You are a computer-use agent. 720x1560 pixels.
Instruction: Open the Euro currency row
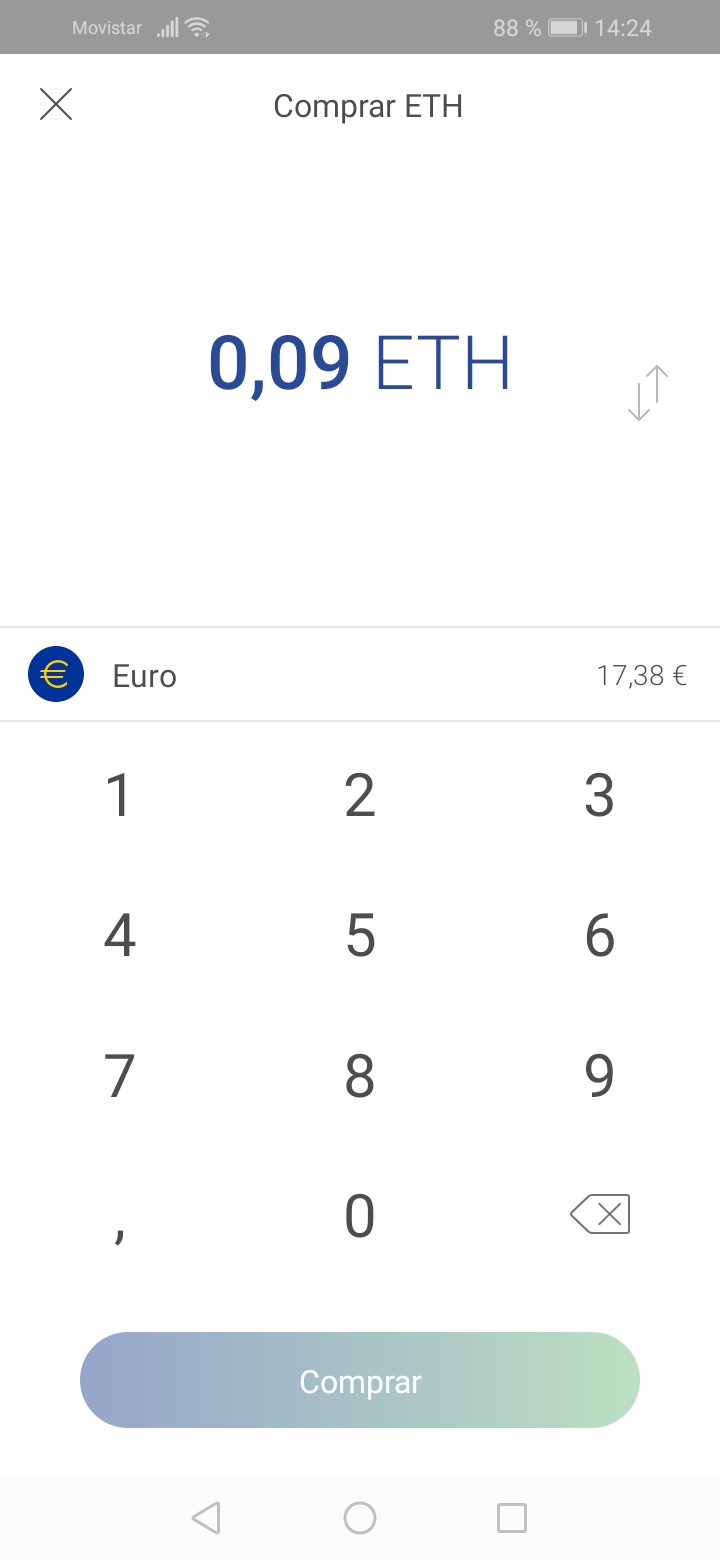(360, 676)
